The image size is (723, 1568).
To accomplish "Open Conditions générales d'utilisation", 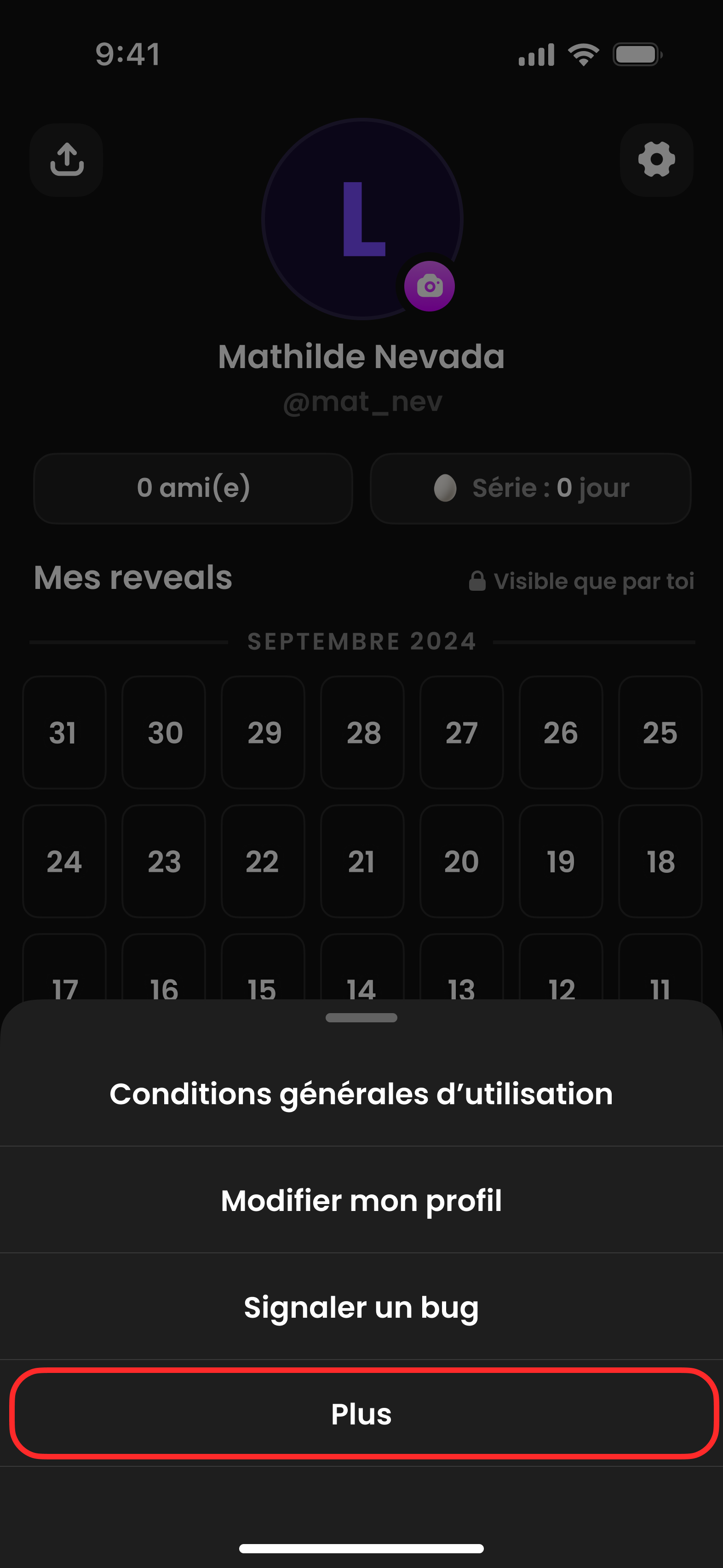I will 361,1094.
